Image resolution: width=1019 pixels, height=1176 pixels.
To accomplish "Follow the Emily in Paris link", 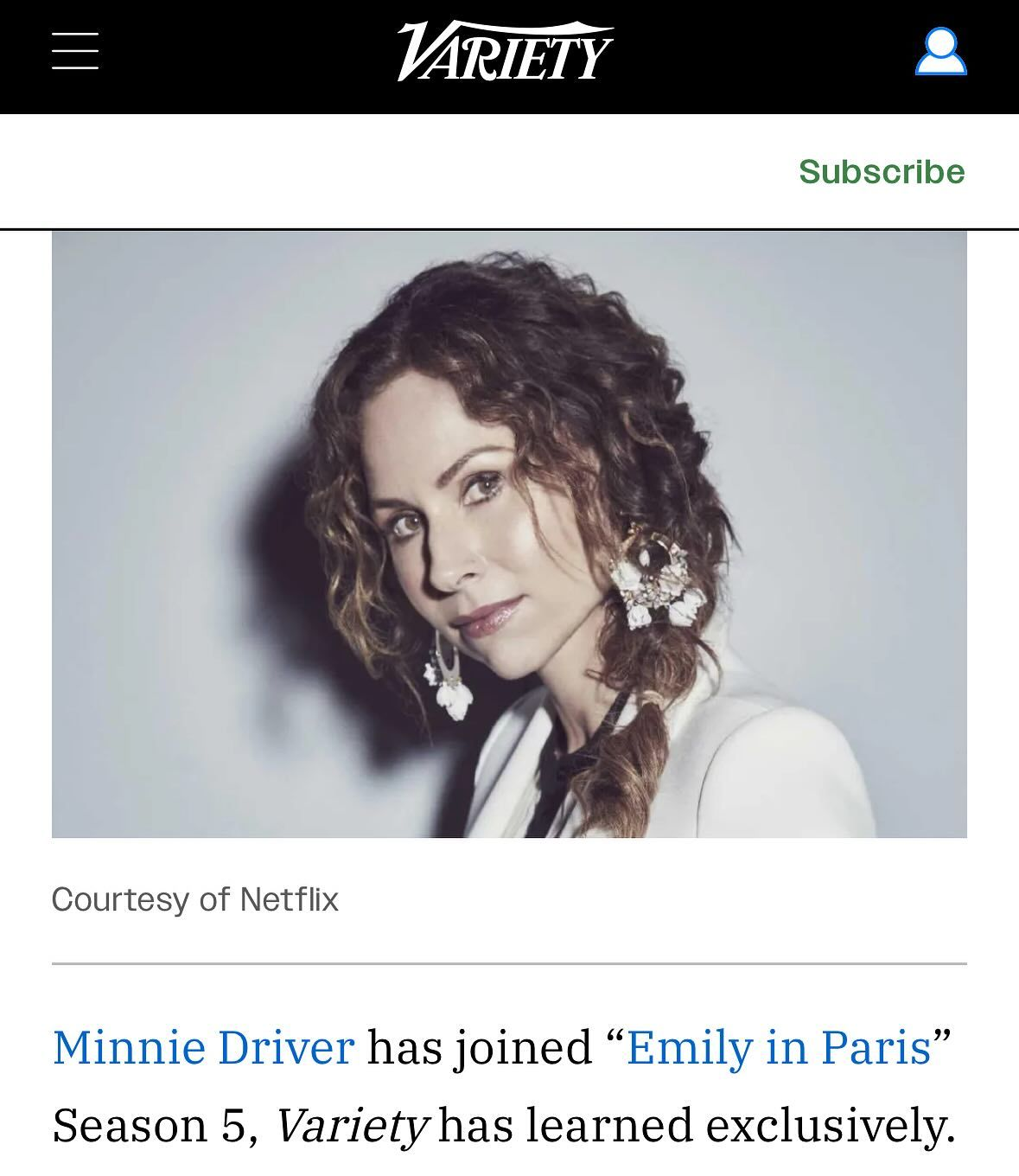I will (x=779, y=1047).
